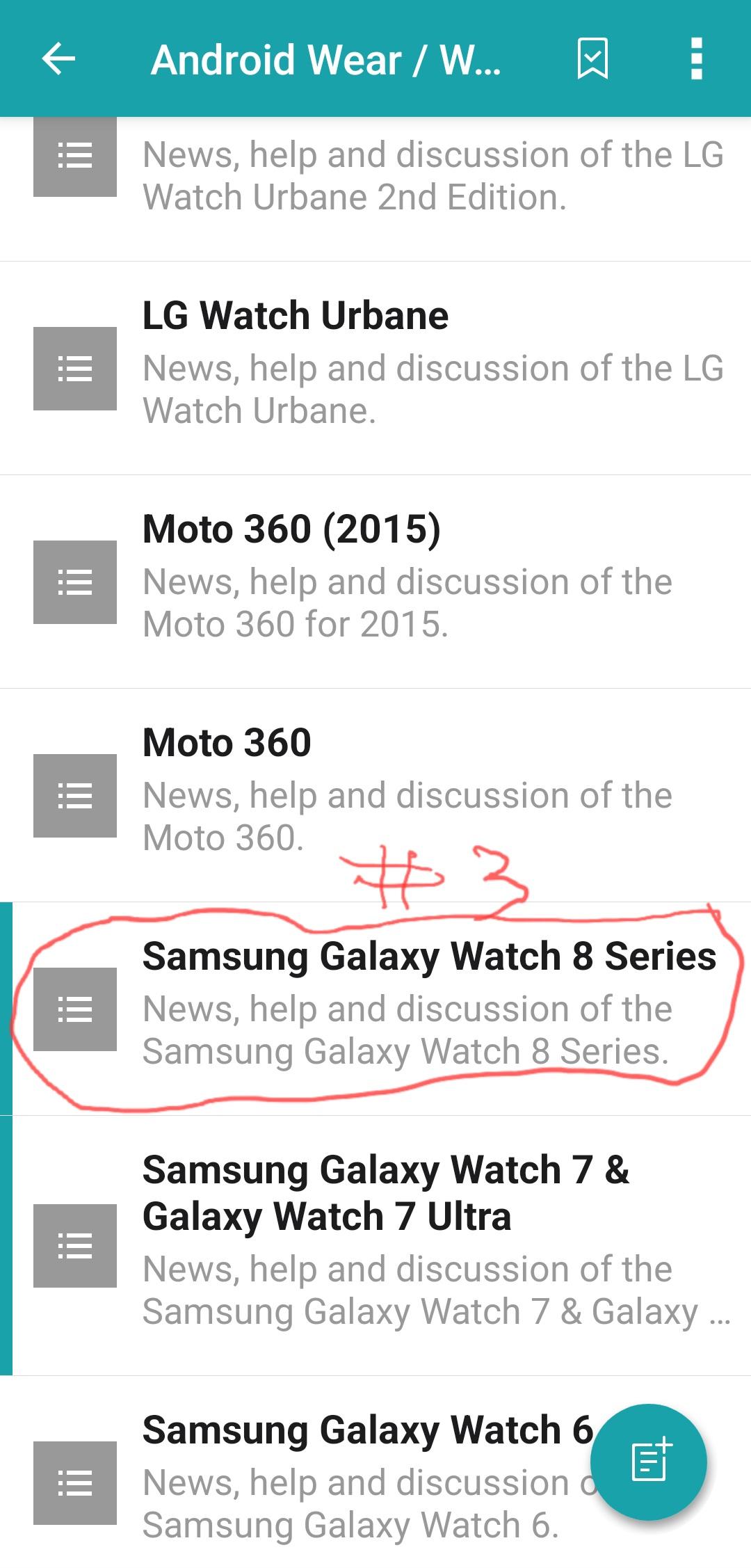Go back using the top-left arrow
The width and height of the screenshot is (751, 1568).
[58, 58]
